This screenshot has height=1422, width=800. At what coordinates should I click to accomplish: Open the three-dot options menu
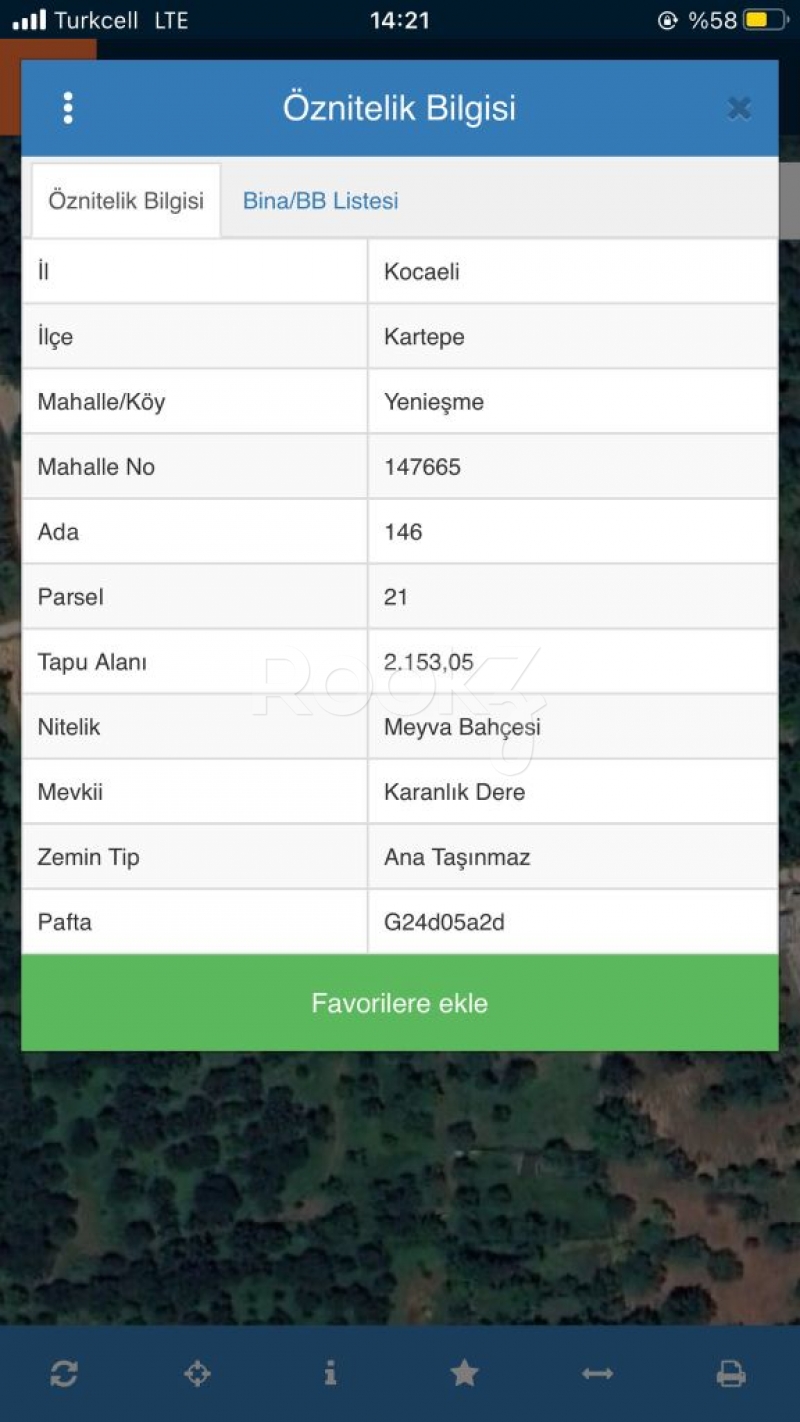click(68, 108)
